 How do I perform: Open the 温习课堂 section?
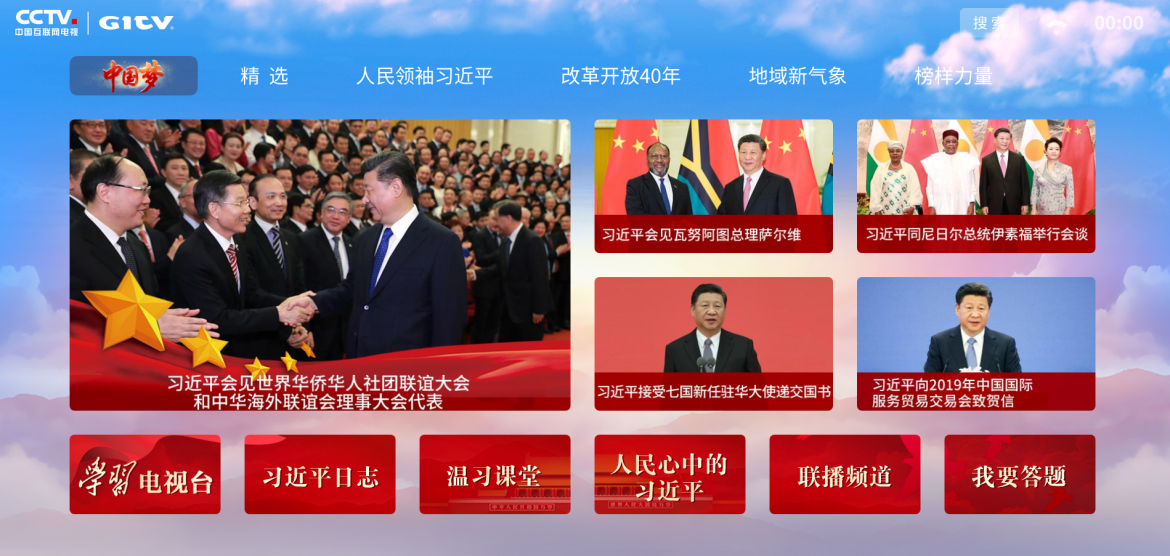[x=495, y=474]
